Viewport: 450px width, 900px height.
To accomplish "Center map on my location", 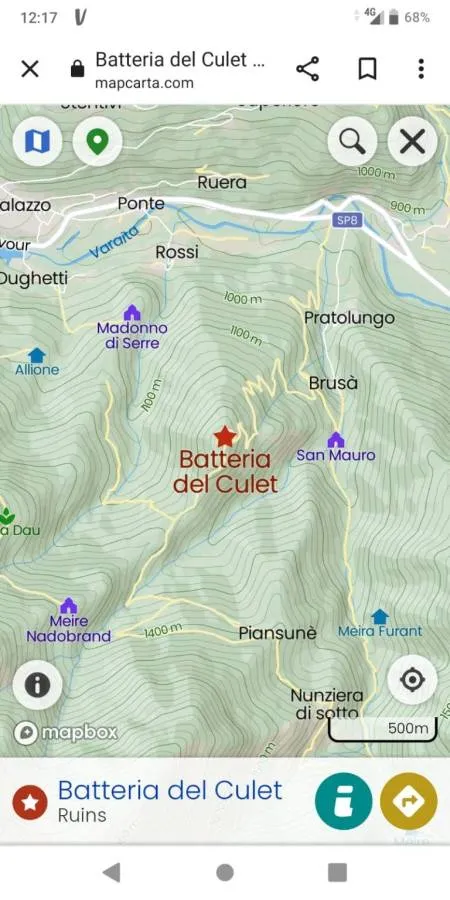I will pyautogui.click(x=412, y=680).
